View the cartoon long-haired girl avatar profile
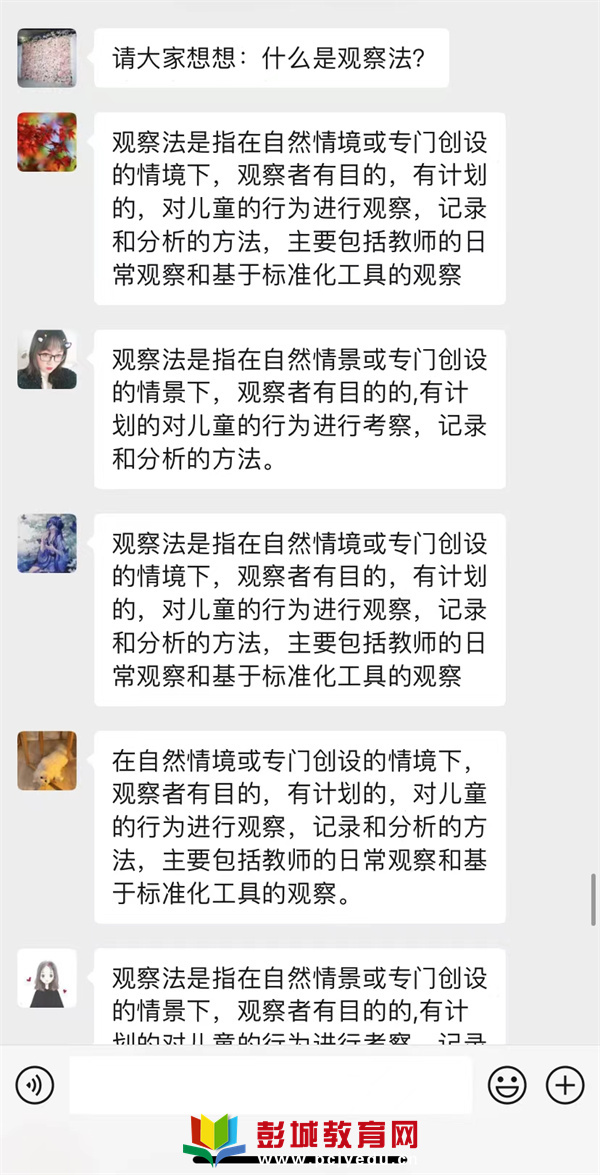Image resolution: width=600 pixels, height=1175 pixels. coord(47,977)
